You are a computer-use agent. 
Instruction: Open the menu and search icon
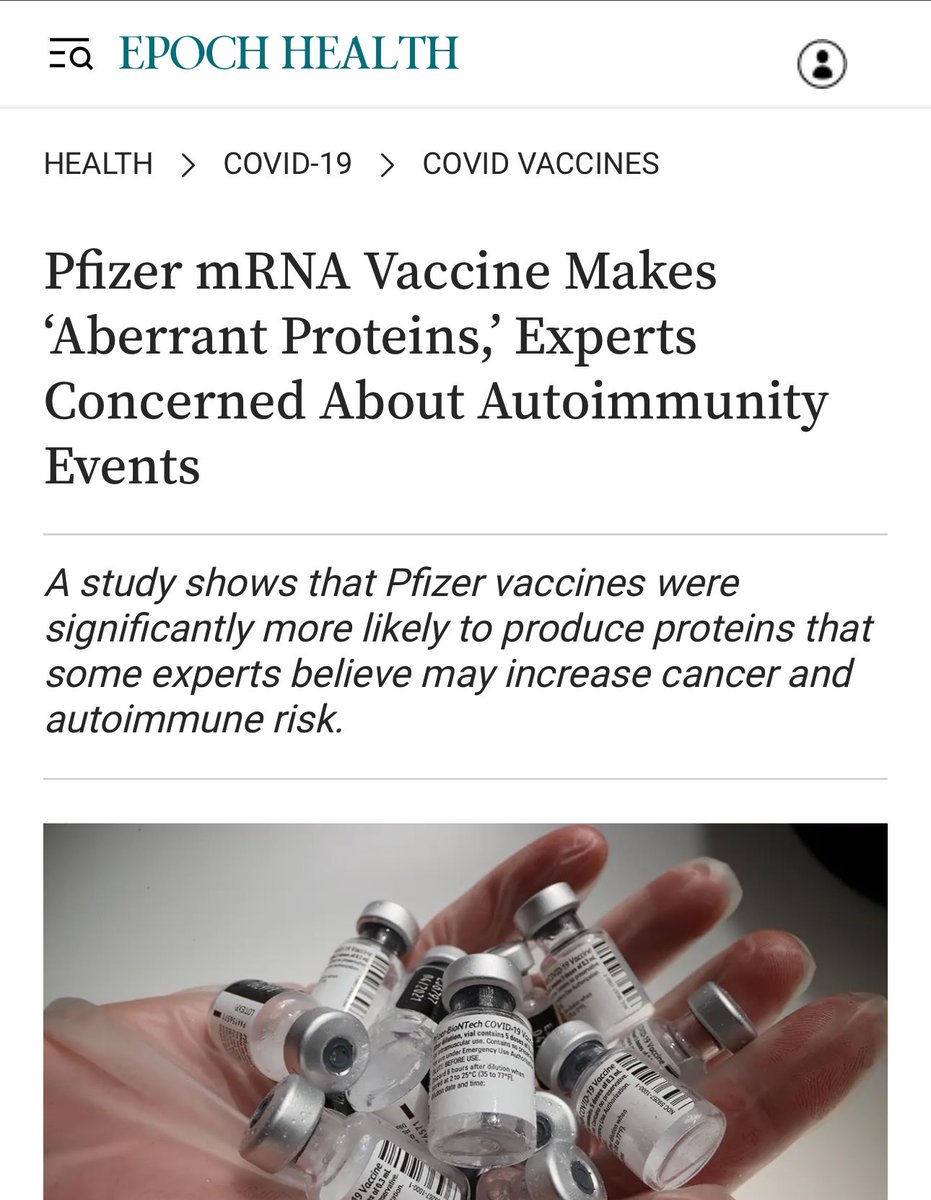(x=71, y=58)
